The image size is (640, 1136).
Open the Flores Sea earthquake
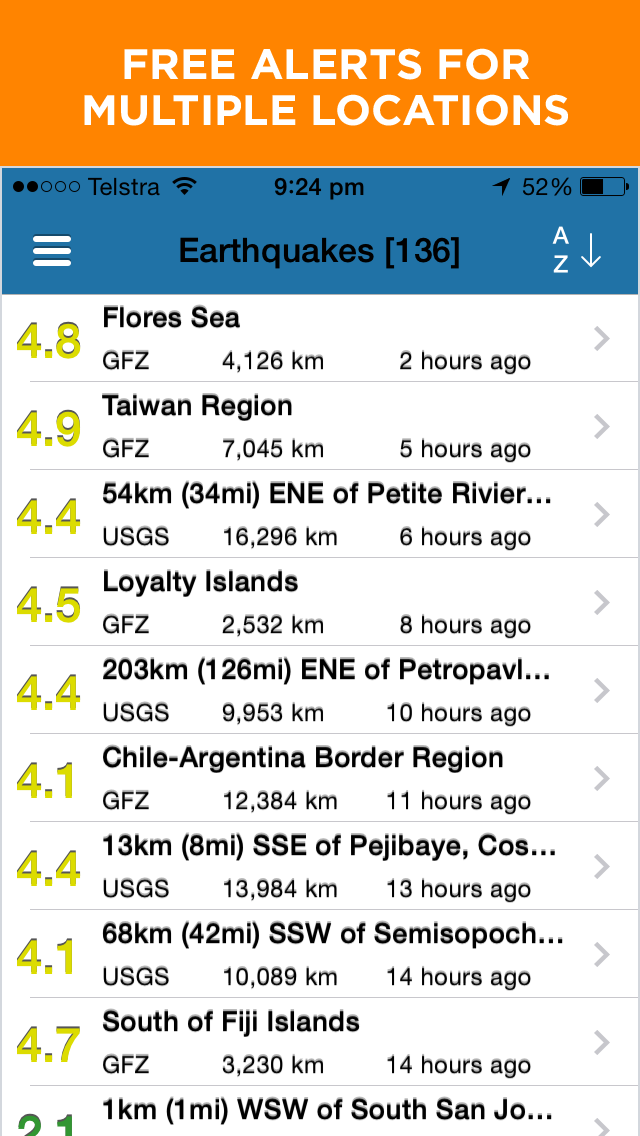[320, 338]
